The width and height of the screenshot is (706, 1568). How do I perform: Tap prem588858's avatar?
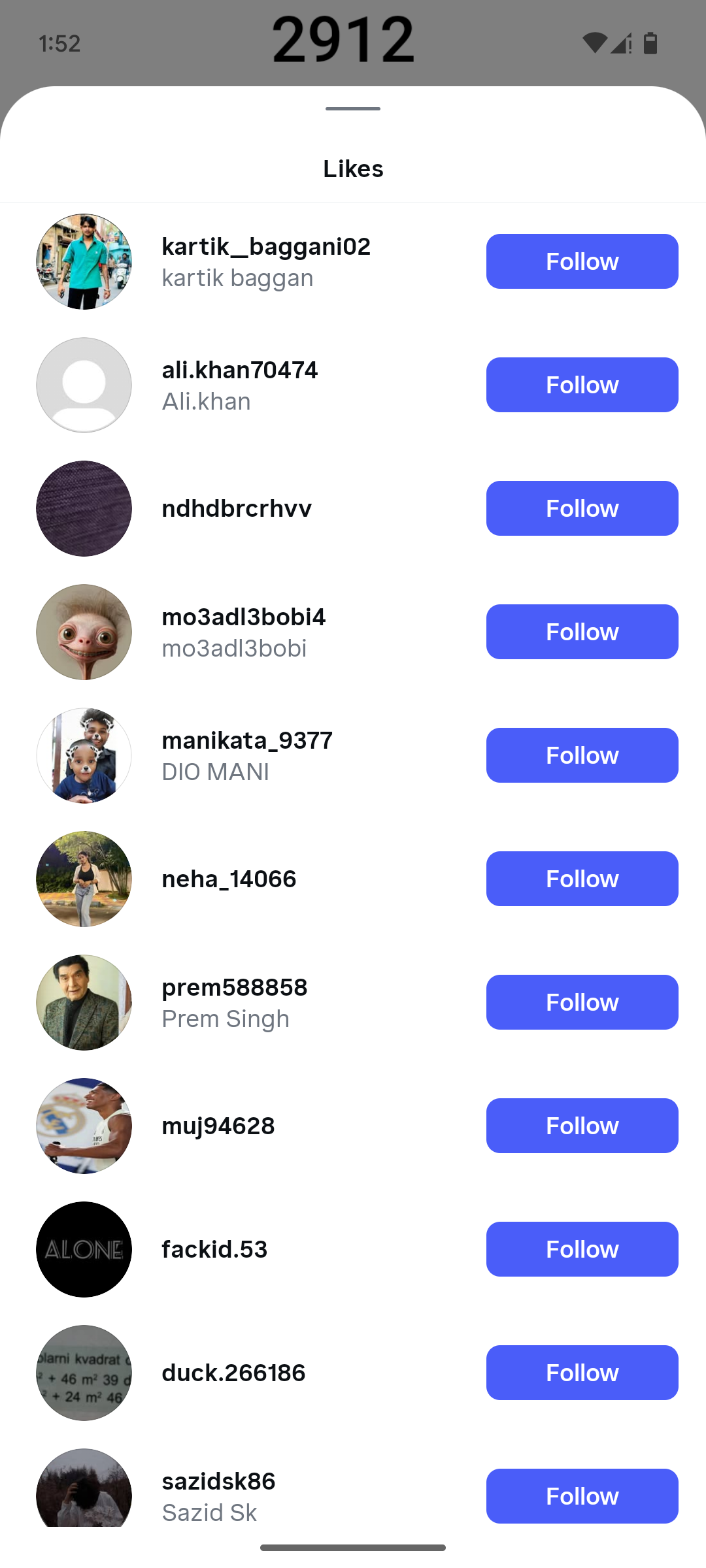84,1002
